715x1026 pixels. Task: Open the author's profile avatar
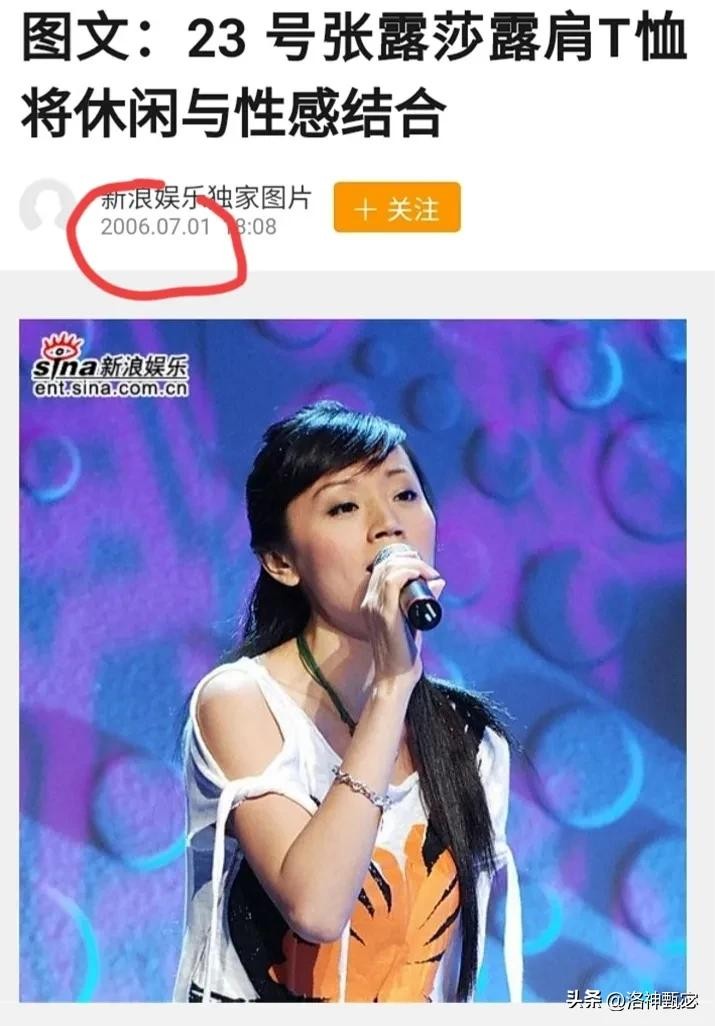48,206
